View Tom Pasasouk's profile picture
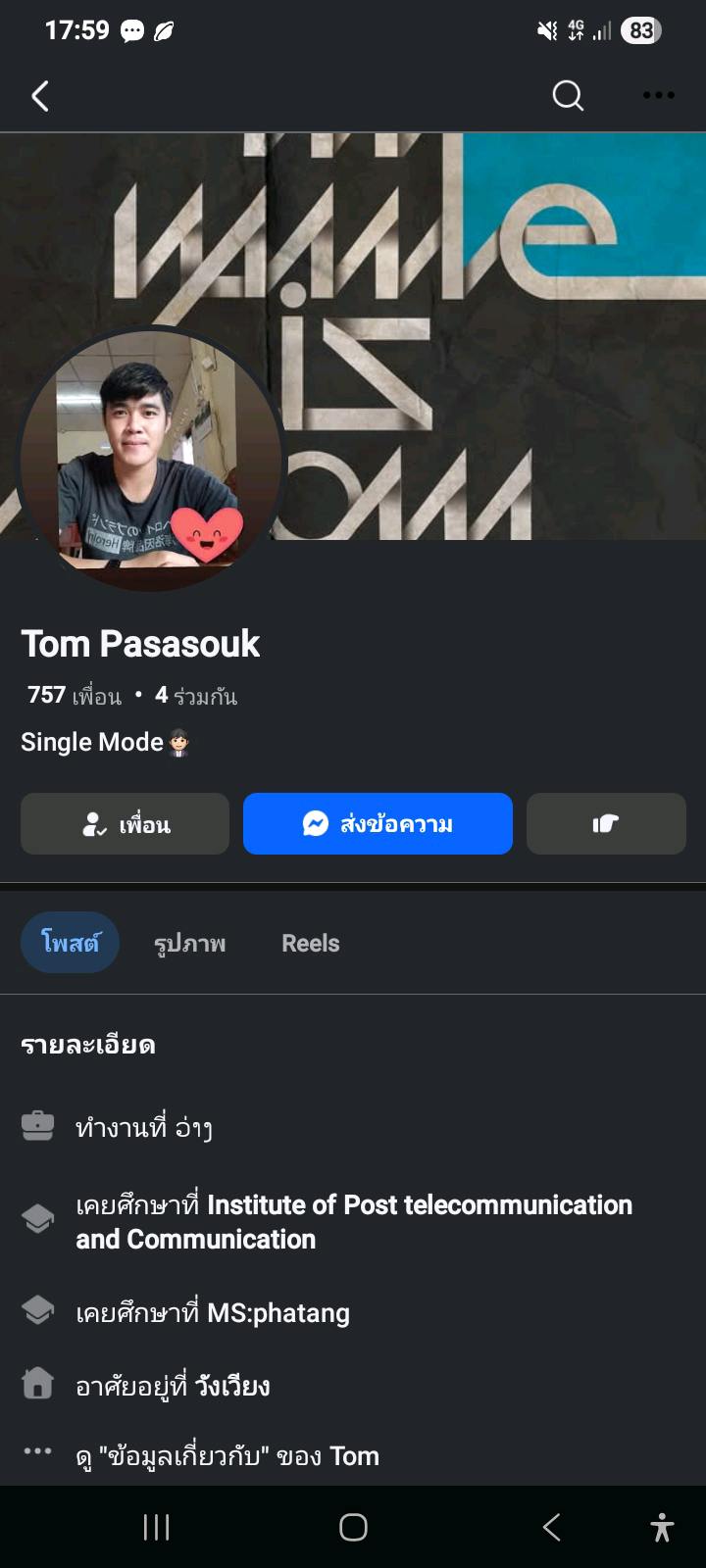Image resolution: width=706 pixels, height=1568 pixels. [x=151, y=460]
